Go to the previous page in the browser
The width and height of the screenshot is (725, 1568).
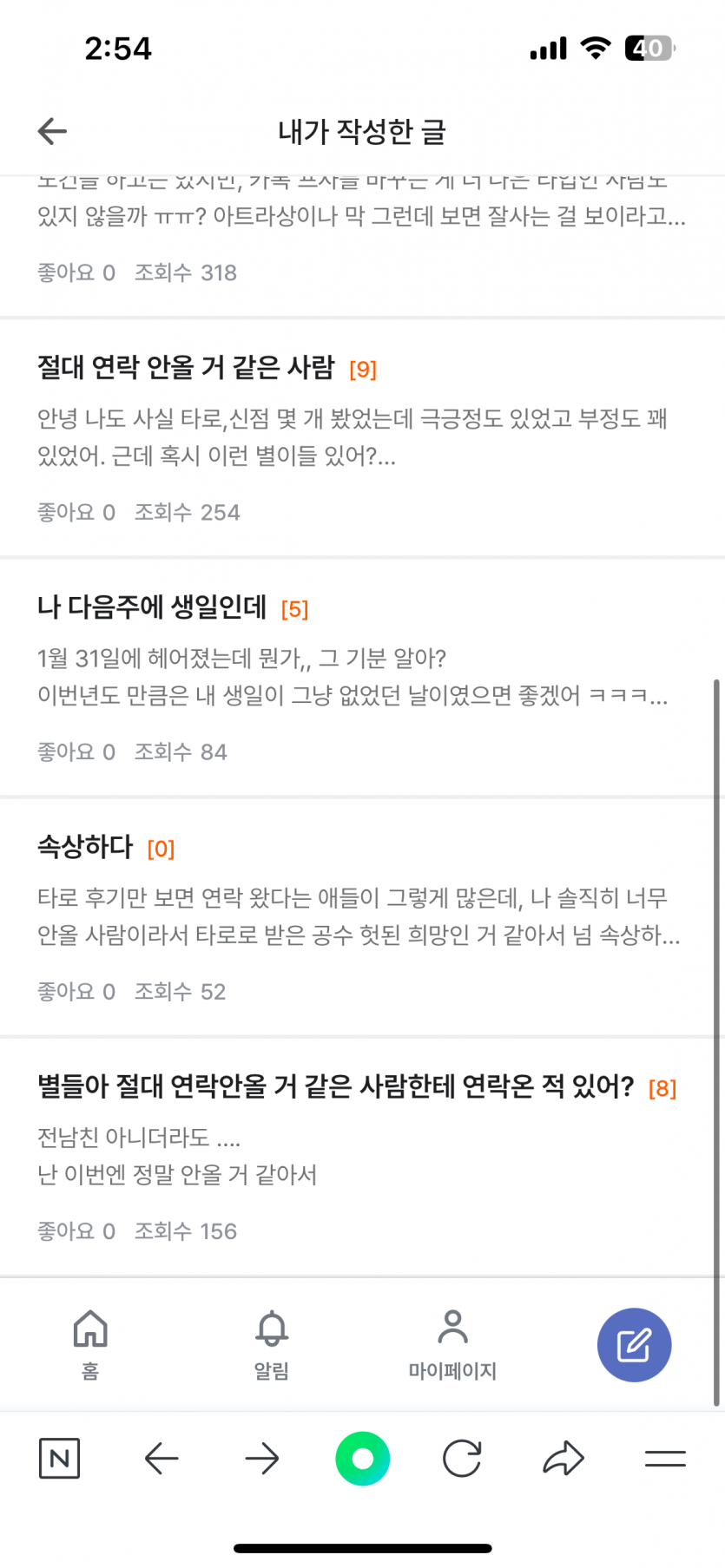pyautogui.click(x=161, y=1459)
